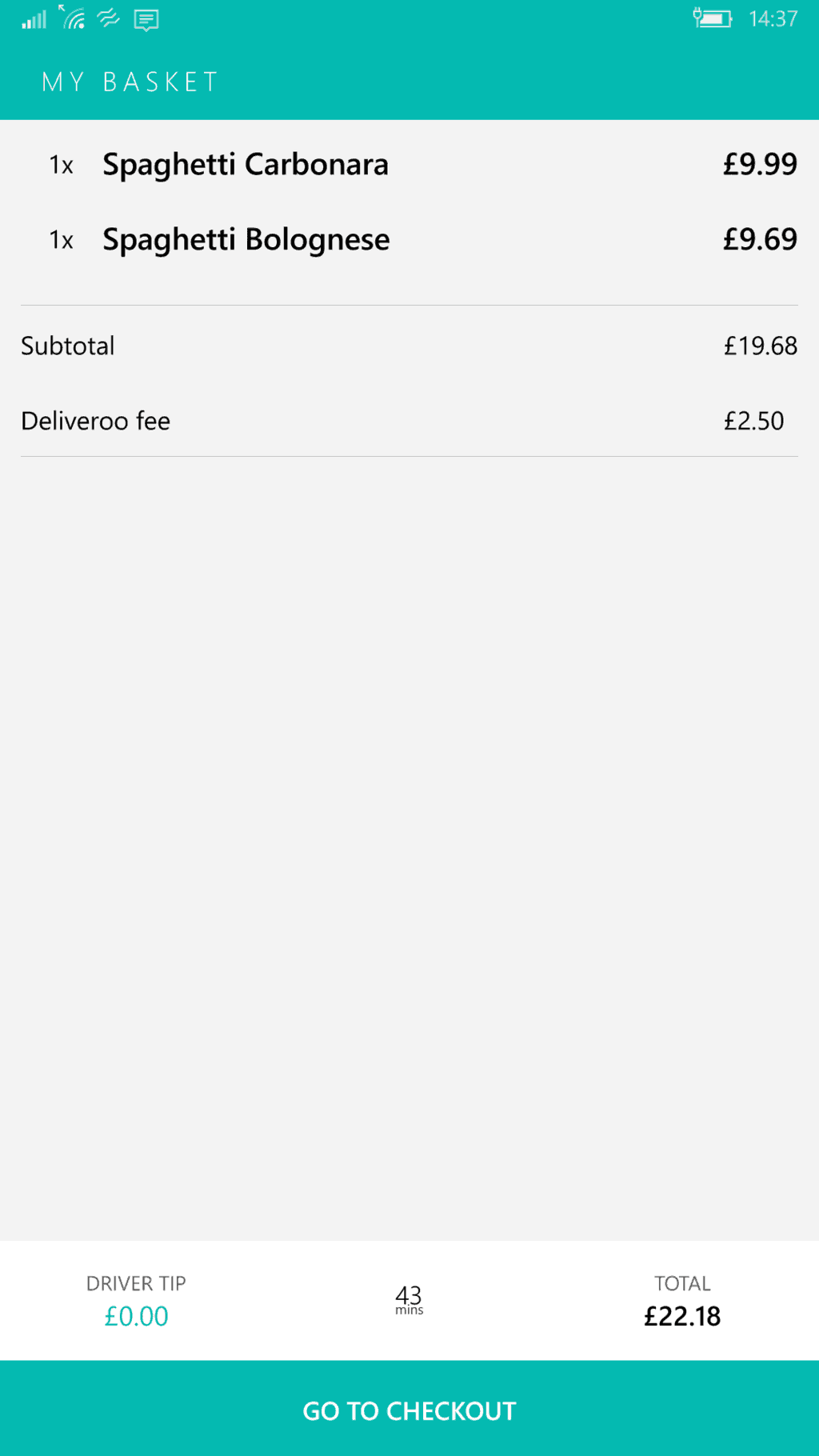The height and width of the screenshot is (1456, 819).
Task: Open the Spaghetti Carbonara basket item
Action: tap(246, 165)
